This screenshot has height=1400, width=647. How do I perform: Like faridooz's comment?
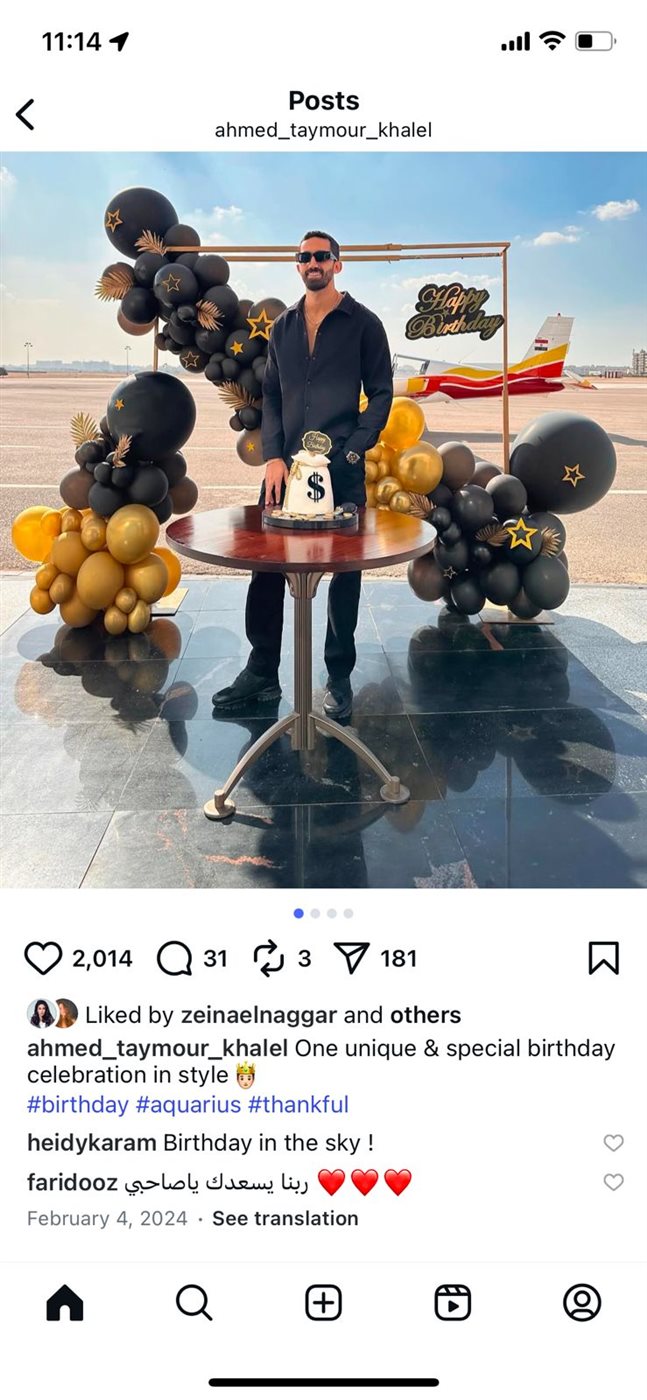pyautogui.click(x=613, y=1183)
